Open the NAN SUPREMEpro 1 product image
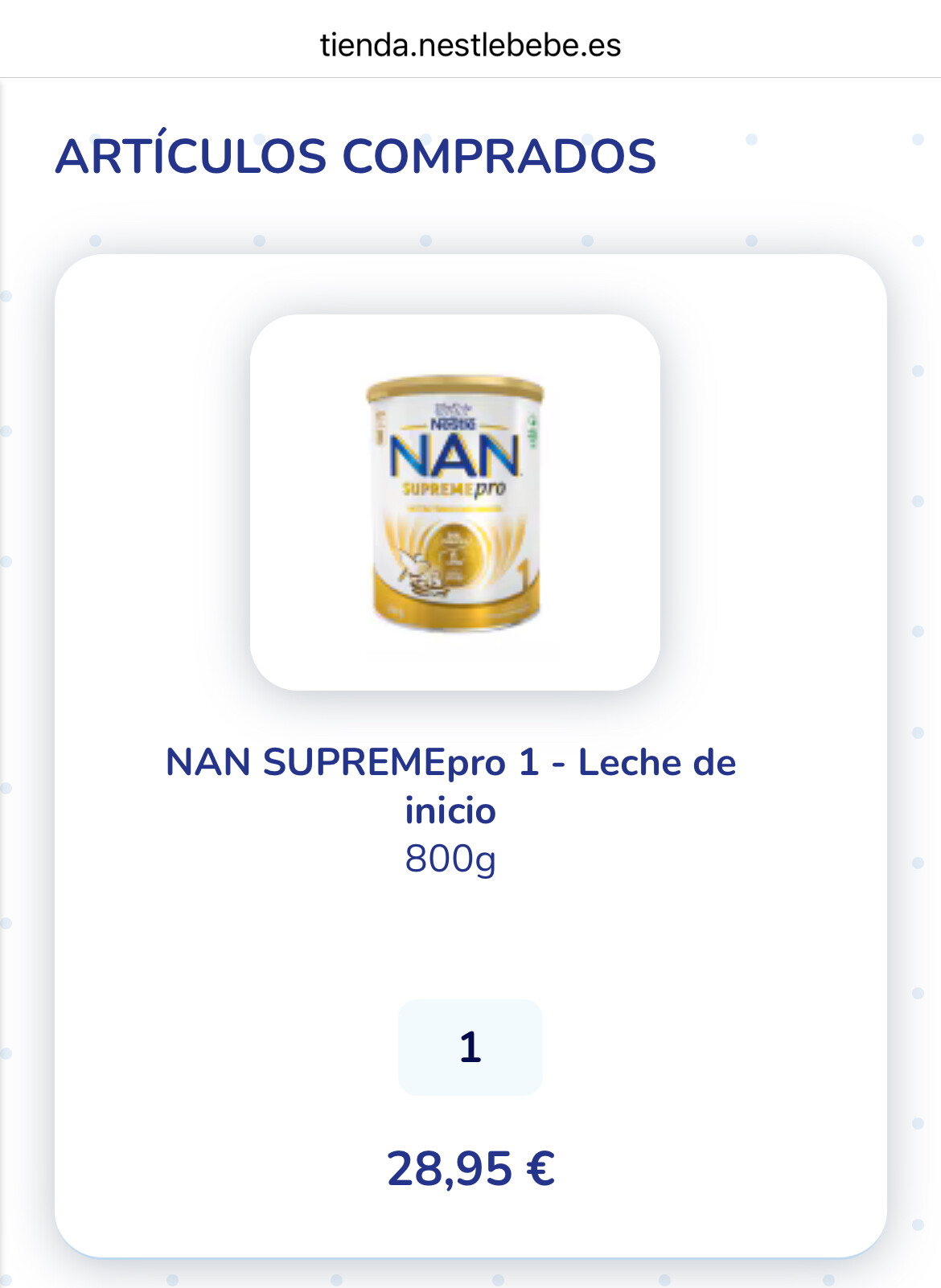 click(x=454, y=502)
